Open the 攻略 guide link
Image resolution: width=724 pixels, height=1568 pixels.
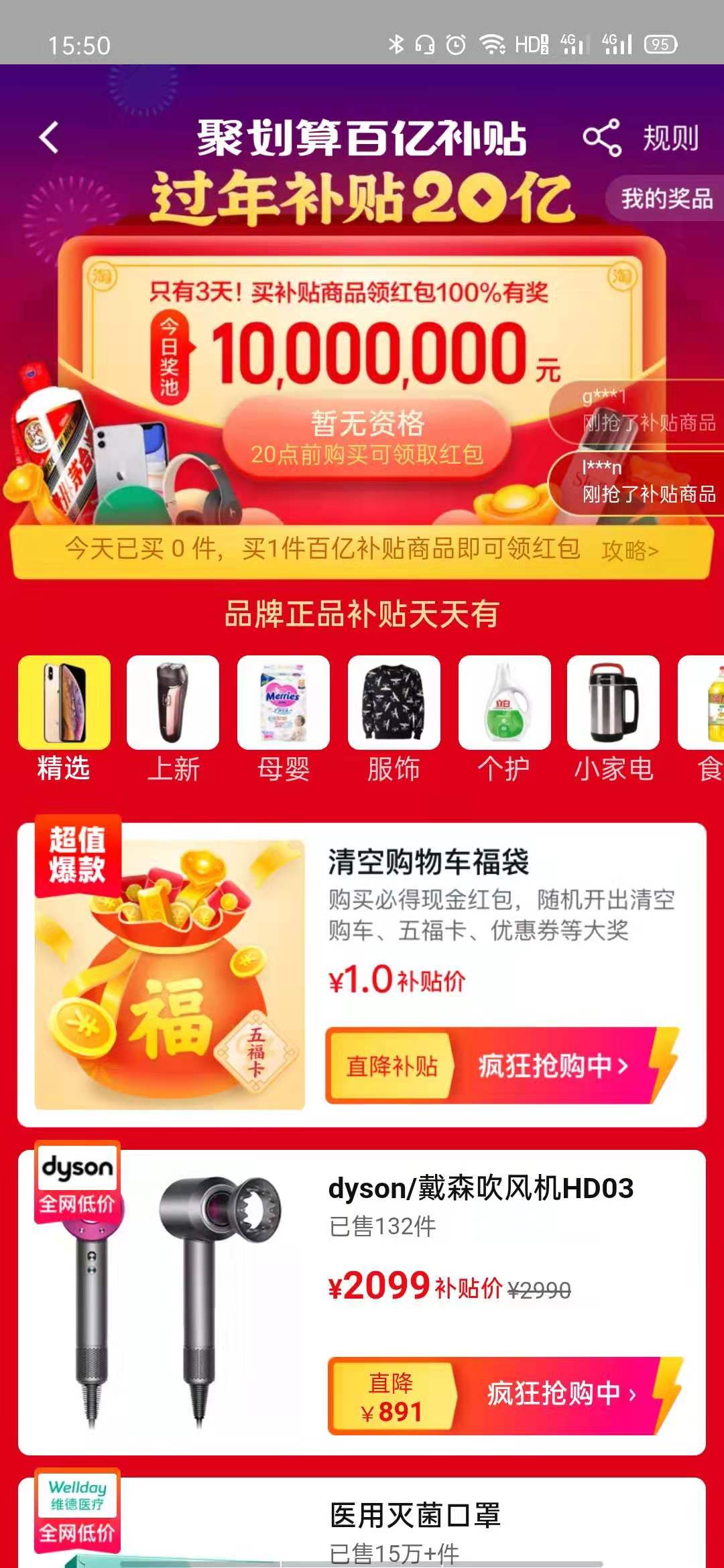pos(629,551)
